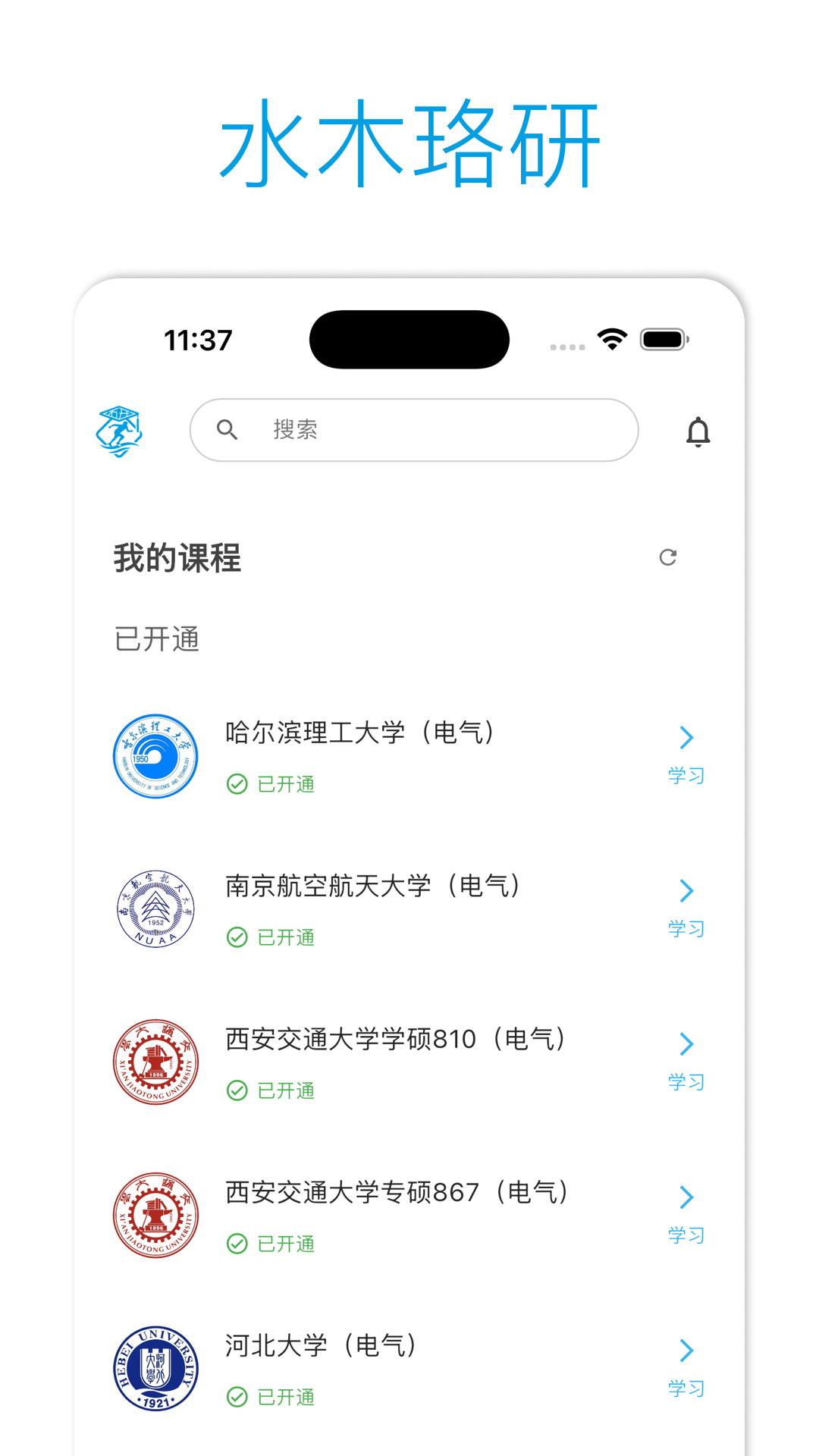Image resolution: width=819 pixels, height=1456 pixels.
Task: Click the 南京航空航天大学 NUAA emblem
Action: [155, 910]
